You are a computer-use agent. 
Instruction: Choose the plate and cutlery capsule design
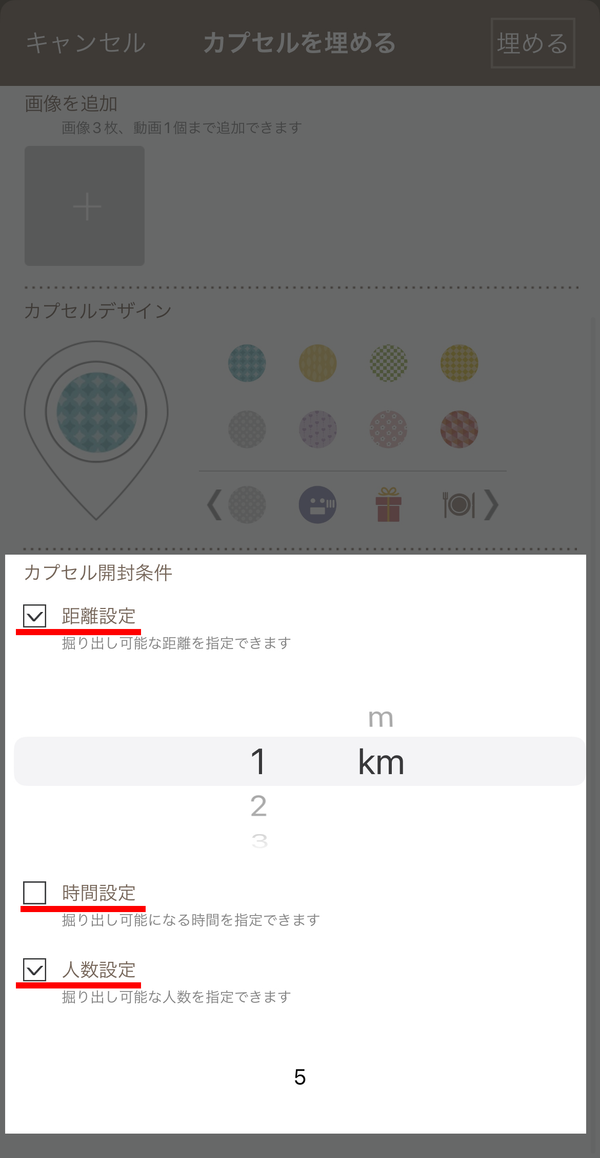[459, 505]
